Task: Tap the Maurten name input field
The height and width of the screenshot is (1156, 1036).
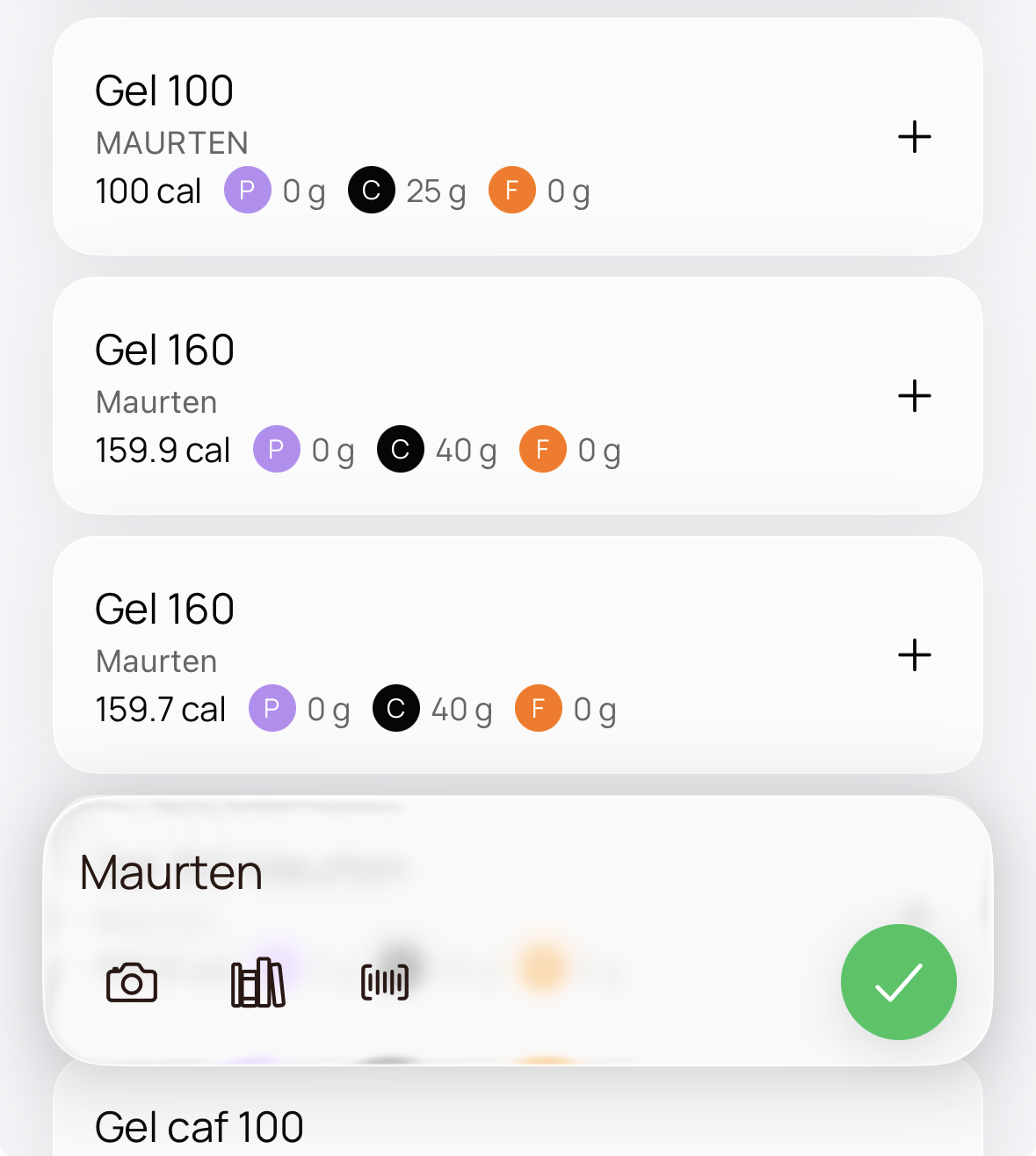Action: (x=170, y=872)
